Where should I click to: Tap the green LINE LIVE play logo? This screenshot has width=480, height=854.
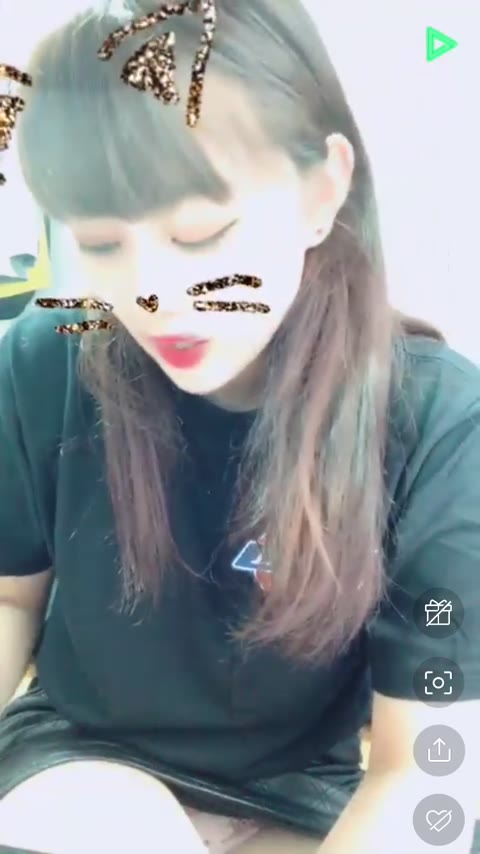click(440, 44)
